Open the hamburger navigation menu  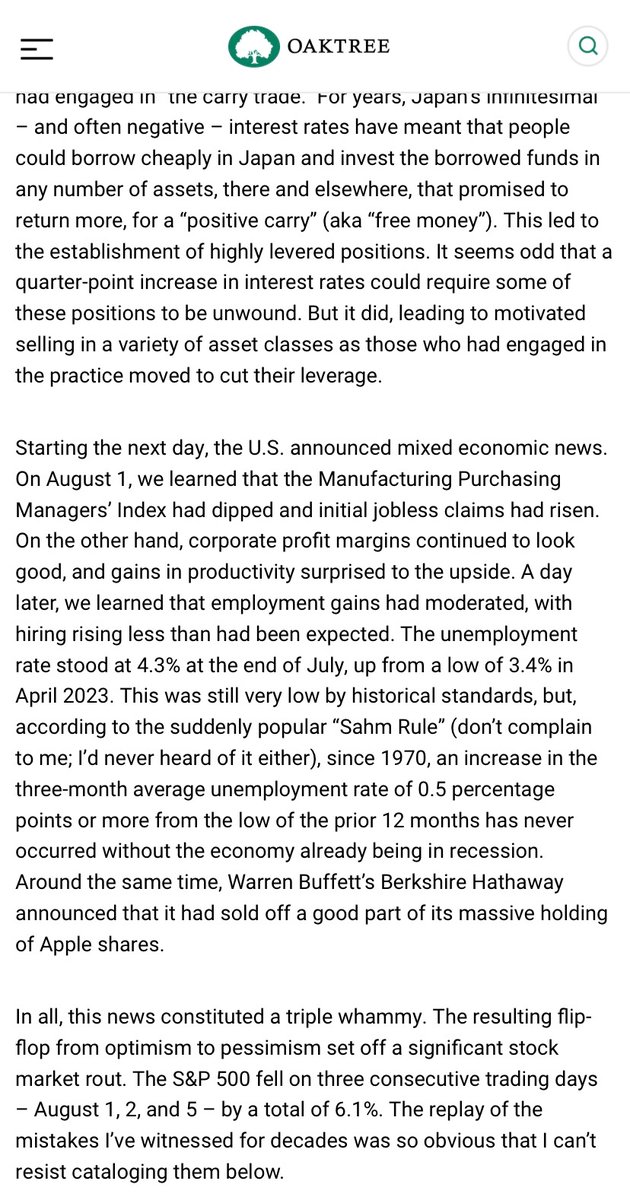(x=35, y=45)
